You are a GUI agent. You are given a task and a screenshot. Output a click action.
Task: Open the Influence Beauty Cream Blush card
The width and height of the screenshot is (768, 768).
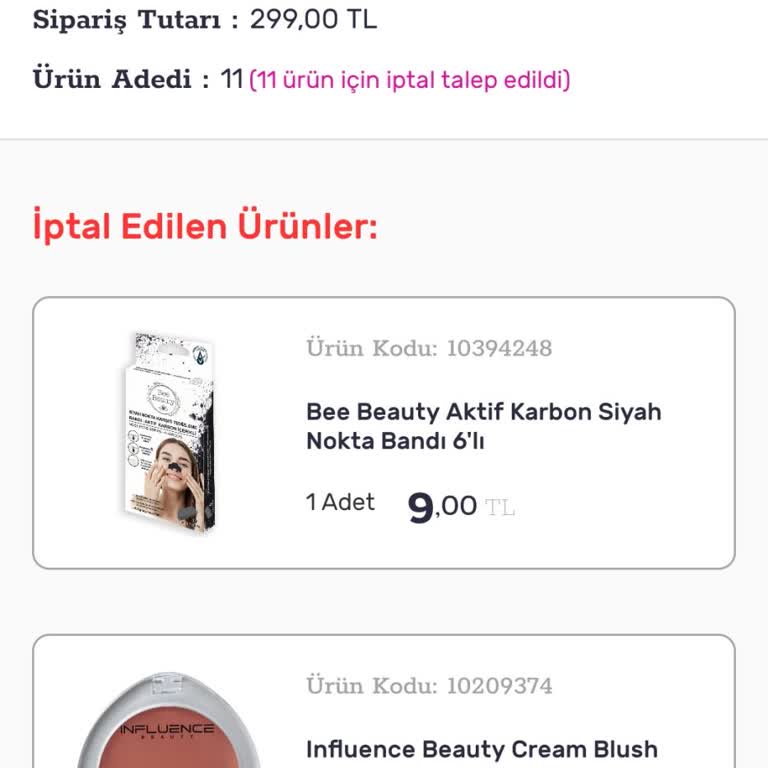point(384,712)
